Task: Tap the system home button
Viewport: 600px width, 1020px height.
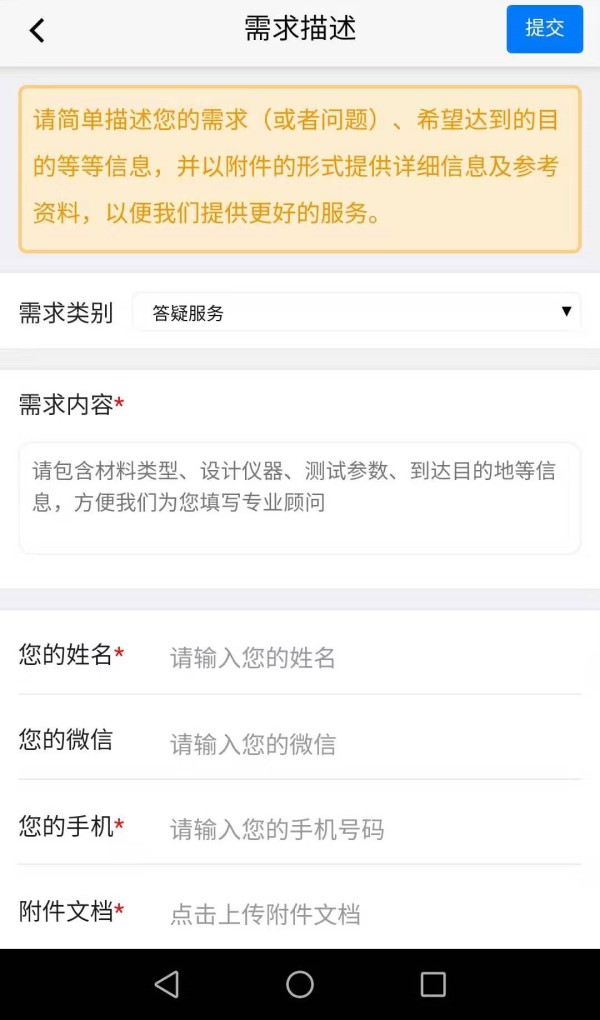Action: coord(300,984)
